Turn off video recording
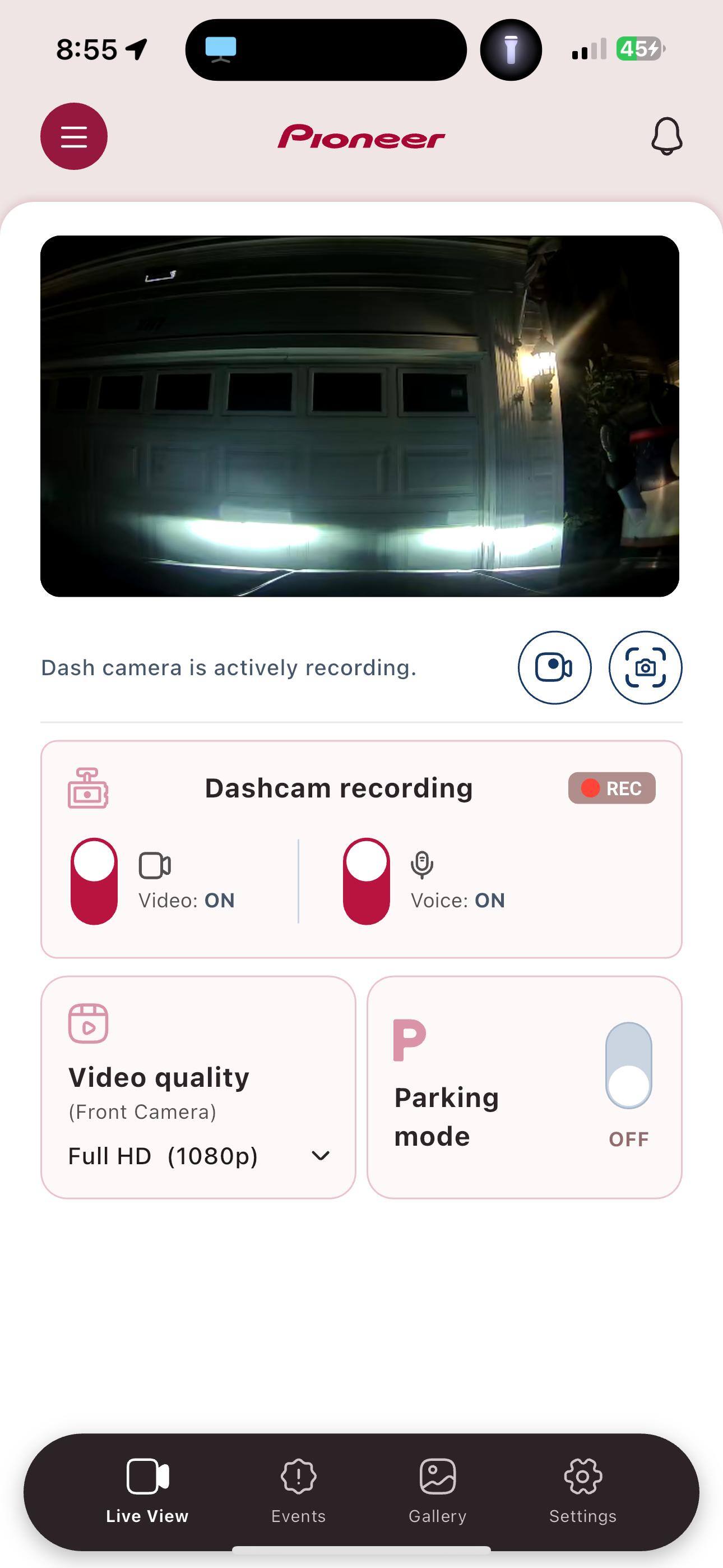 (x=94, y=881)
